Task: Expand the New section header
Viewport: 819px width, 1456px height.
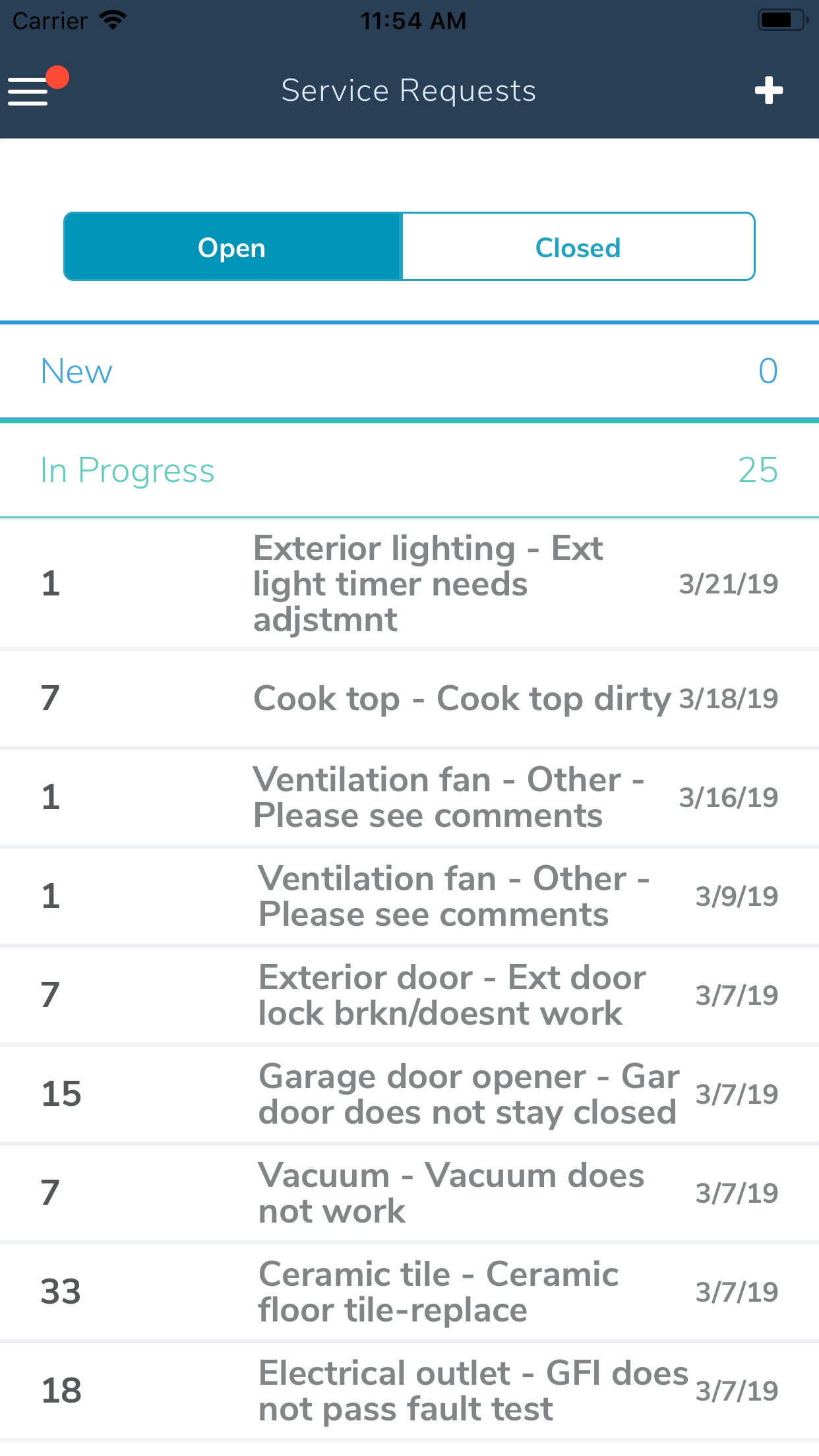Action: pos(409,371)
